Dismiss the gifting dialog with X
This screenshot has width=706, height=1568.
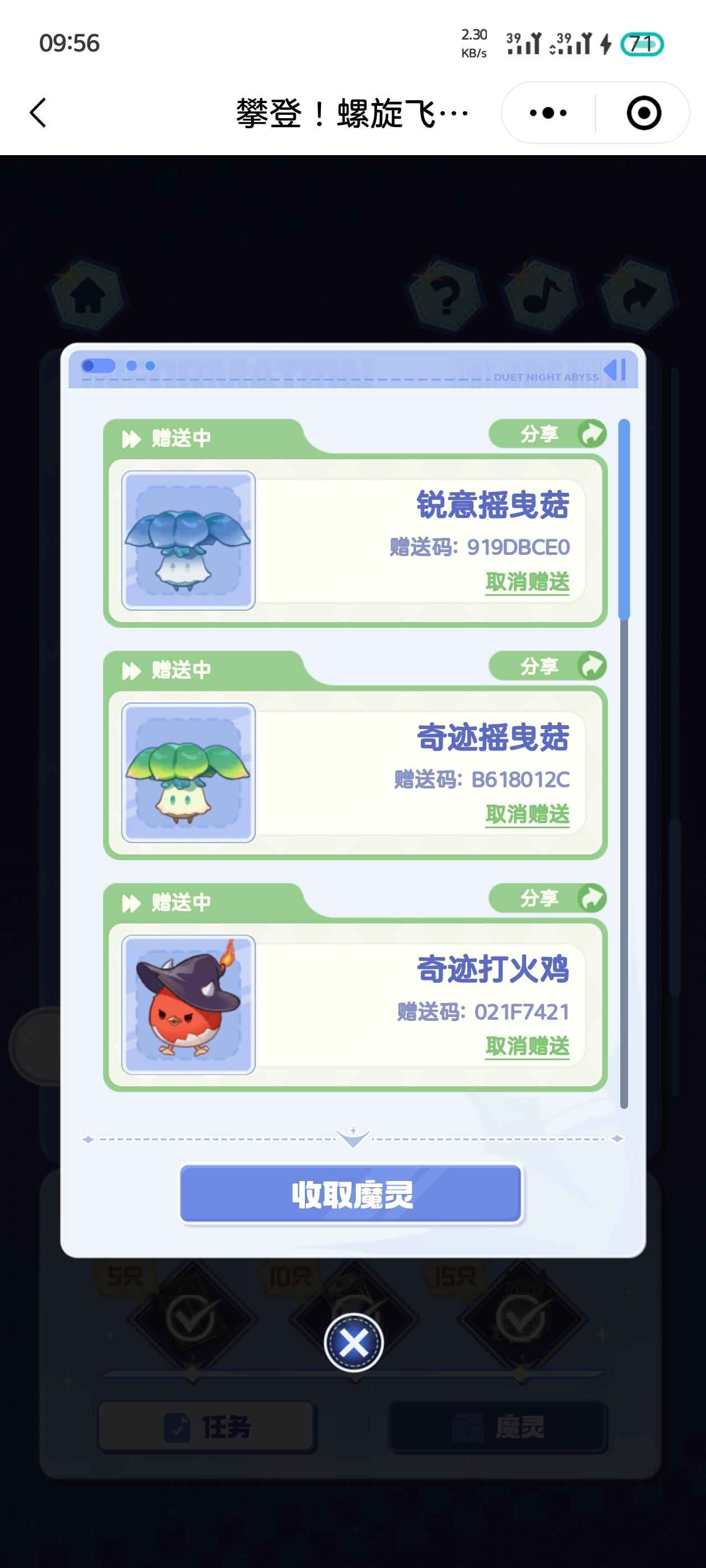(354, 1343)
